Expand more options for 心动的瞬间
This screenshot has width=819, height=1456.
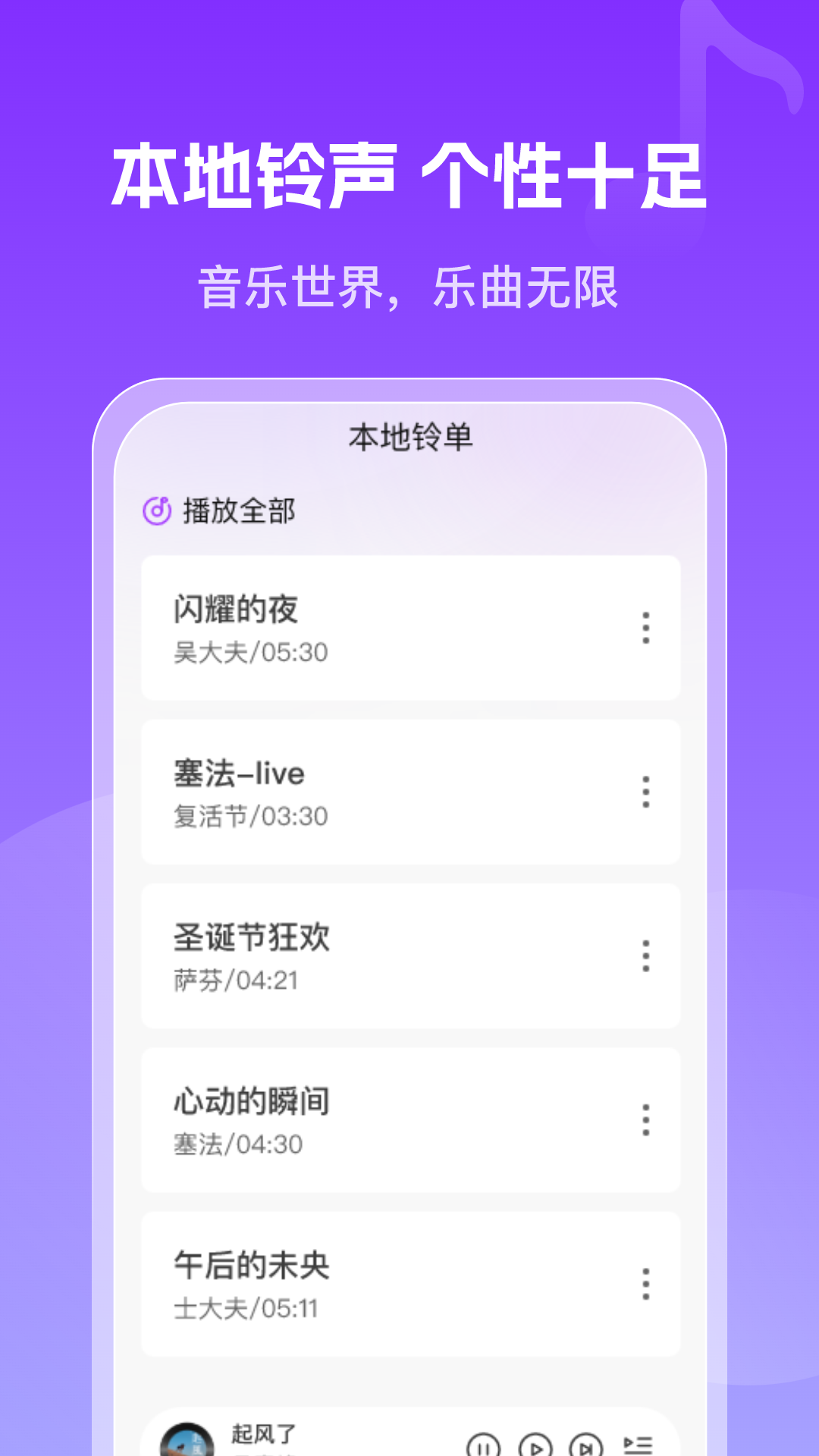click(645, 1120)
